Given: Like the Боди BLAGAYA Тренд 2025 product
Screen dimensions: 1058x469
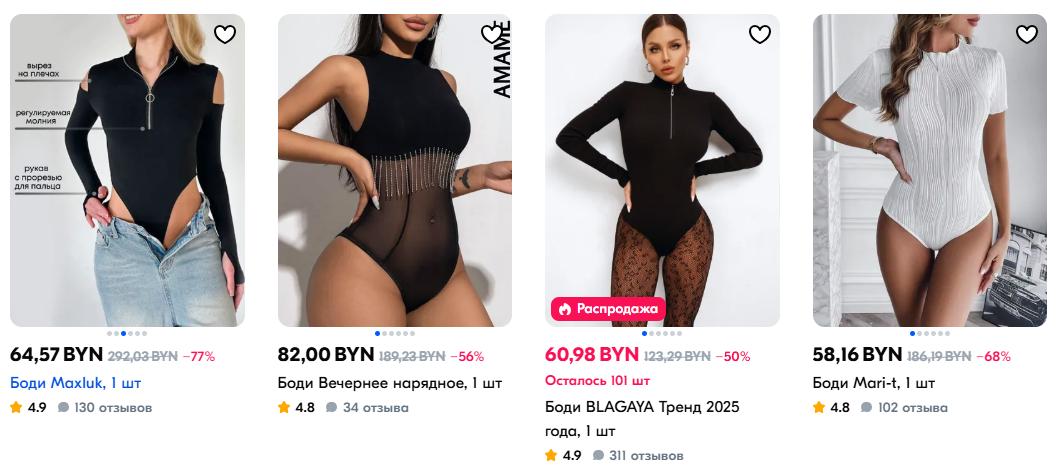Looking at the screenshot, I should tap(760, 35).
